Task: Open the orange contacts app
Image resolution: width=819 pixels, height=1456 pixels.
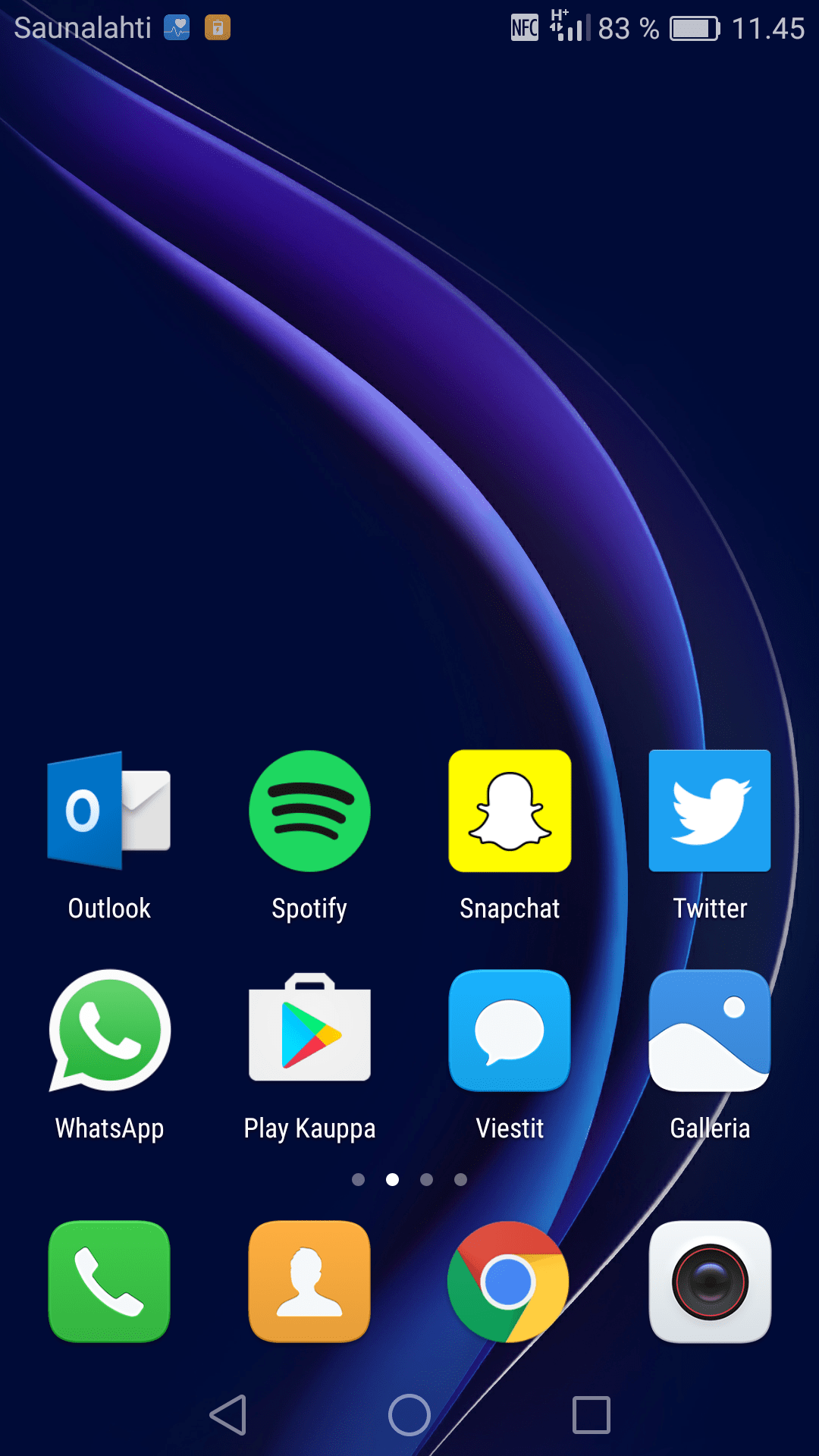Action: coord(309,1282)
